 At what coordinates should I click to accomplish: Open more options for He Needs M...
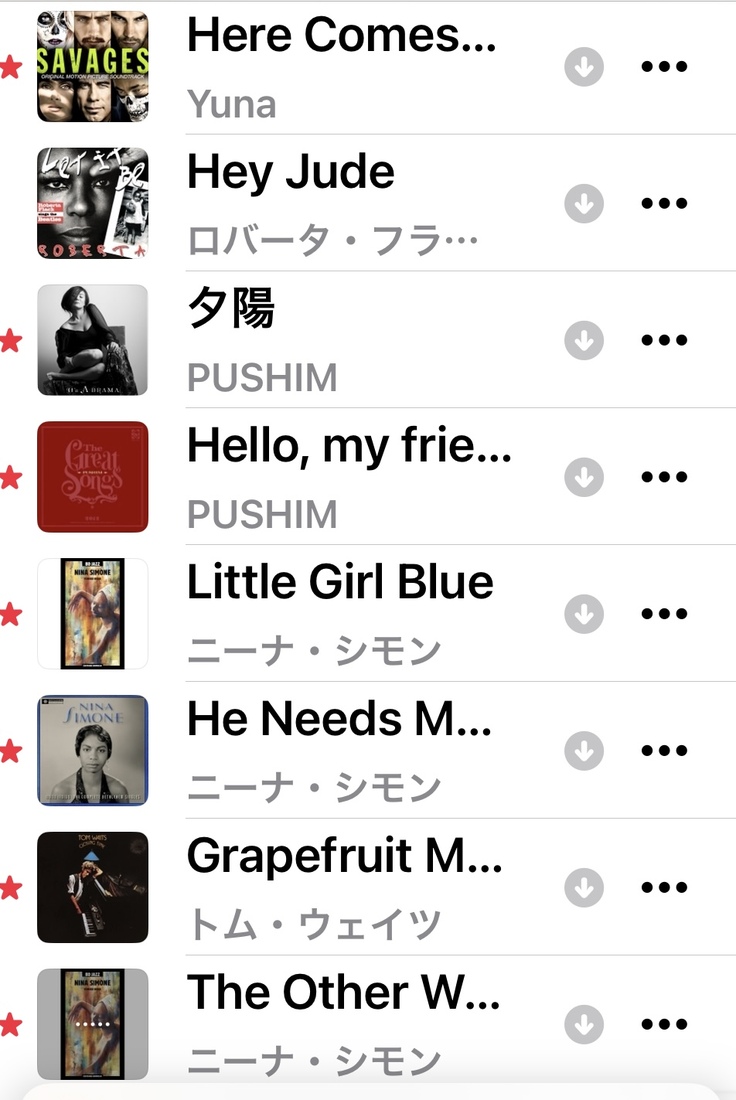664,751
